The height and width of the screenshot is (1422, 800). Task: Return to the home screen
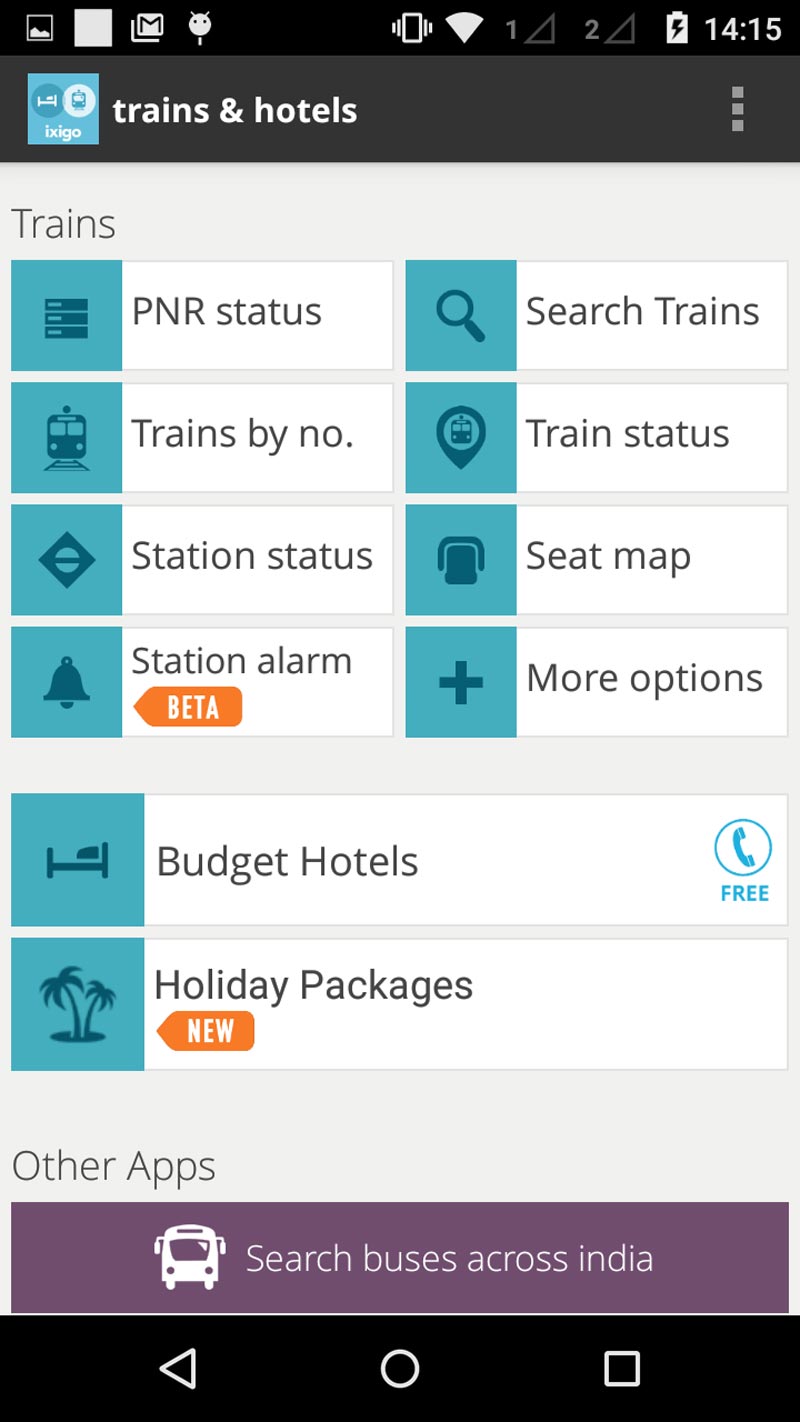400,1368
